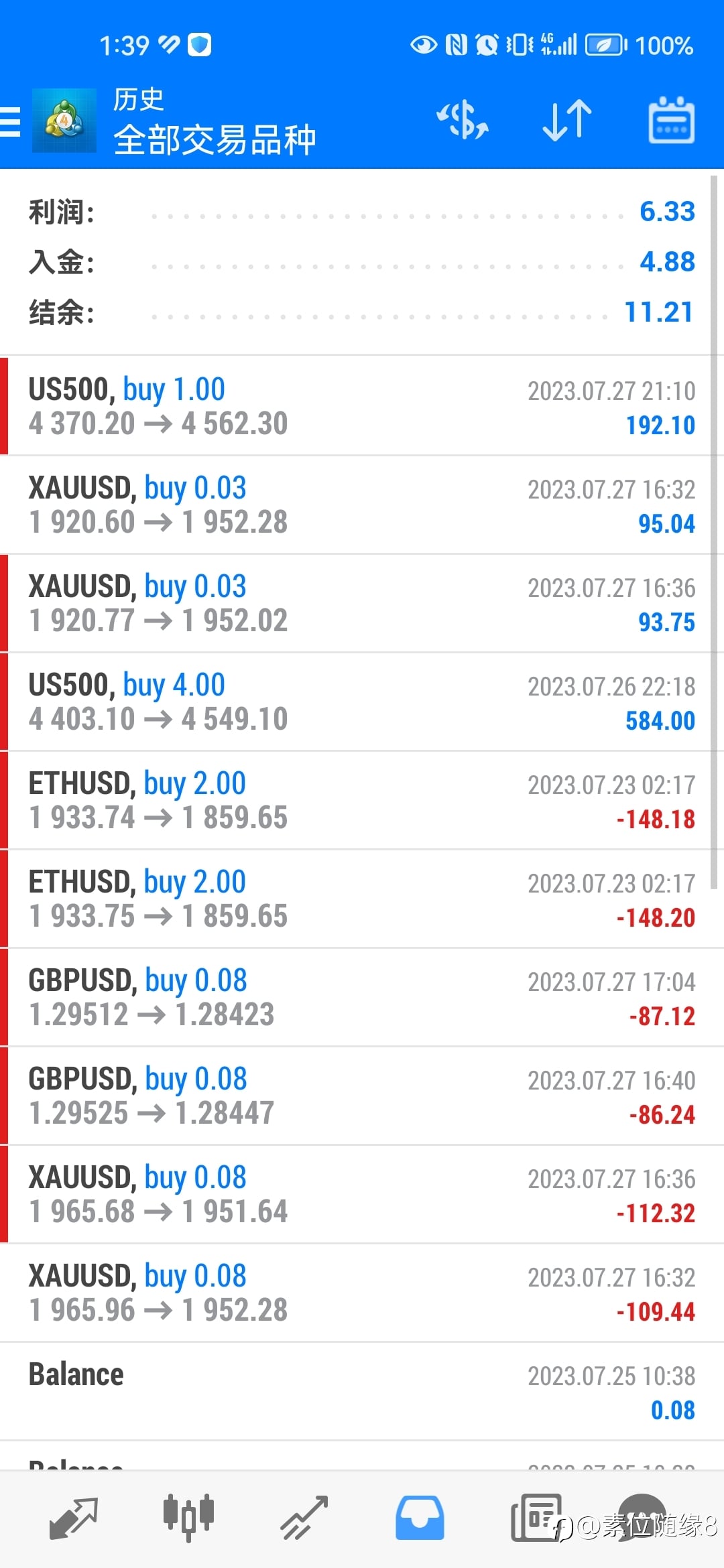Switch to the Trade tab
This screenshot has width=724, height=1568.
(304, 1517)
